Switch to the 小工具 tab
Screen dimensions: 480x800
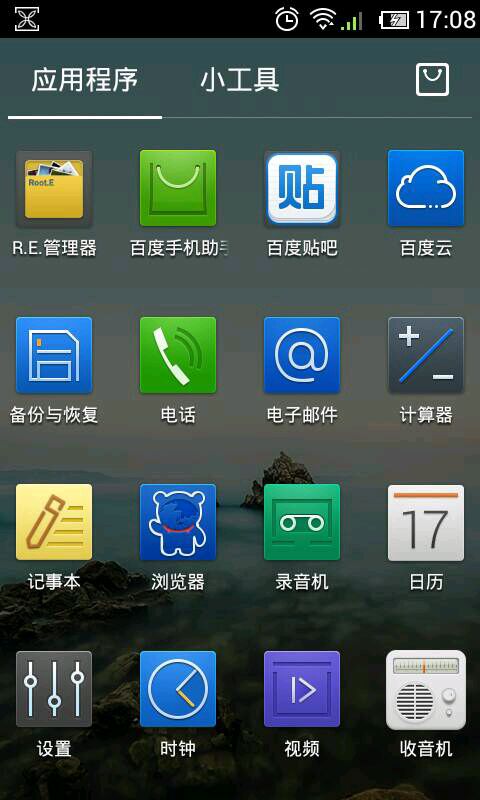239,80
